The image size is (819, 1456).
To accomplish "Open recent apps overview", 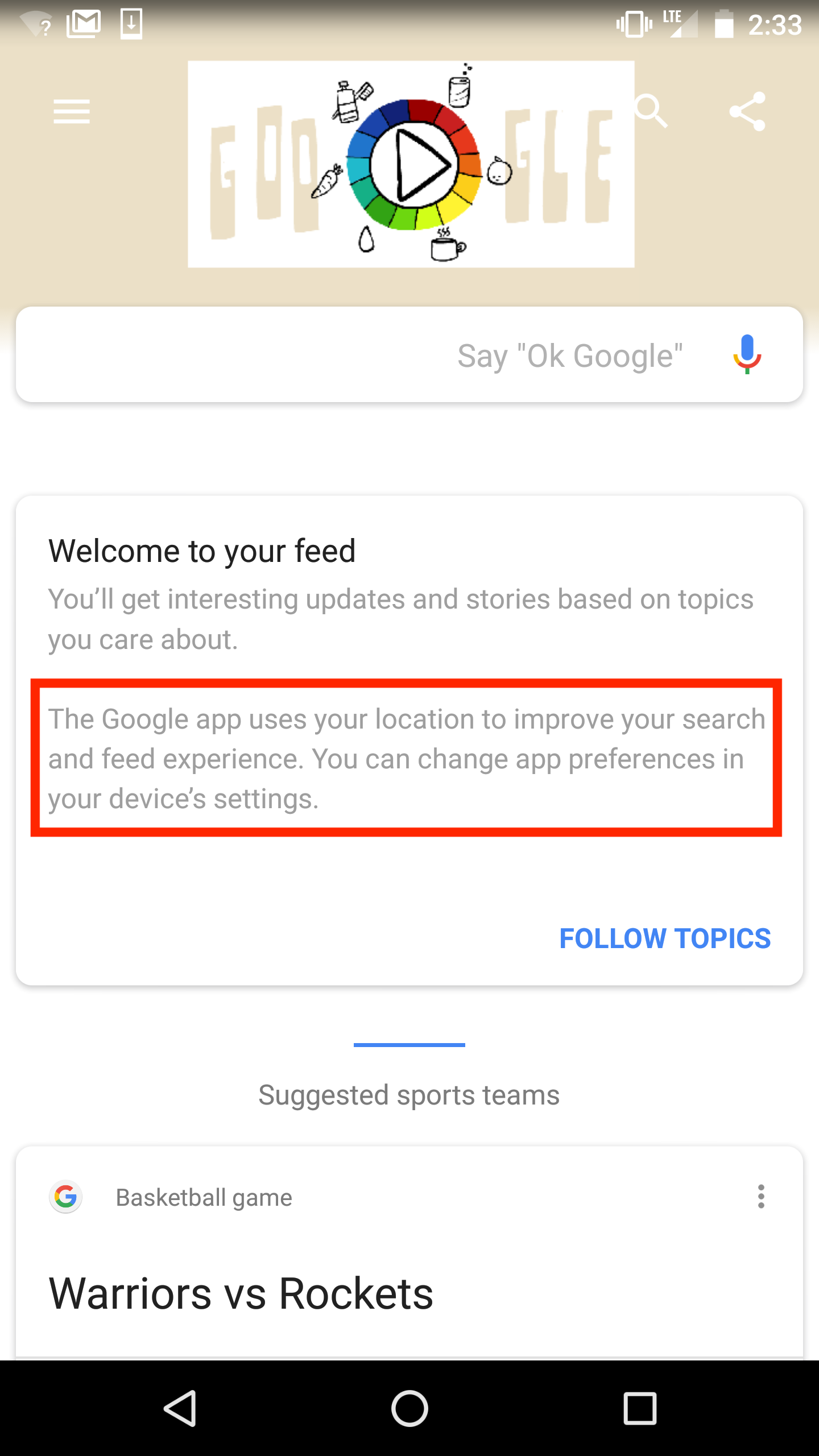I will [x=640, y=1409].
